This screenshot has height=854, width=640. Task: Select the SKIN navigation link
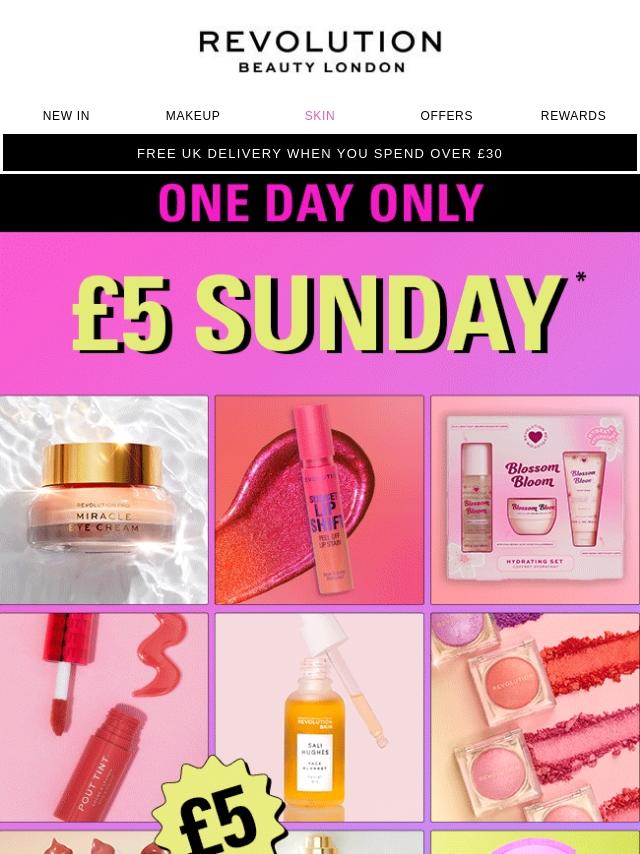click(320, 116)
